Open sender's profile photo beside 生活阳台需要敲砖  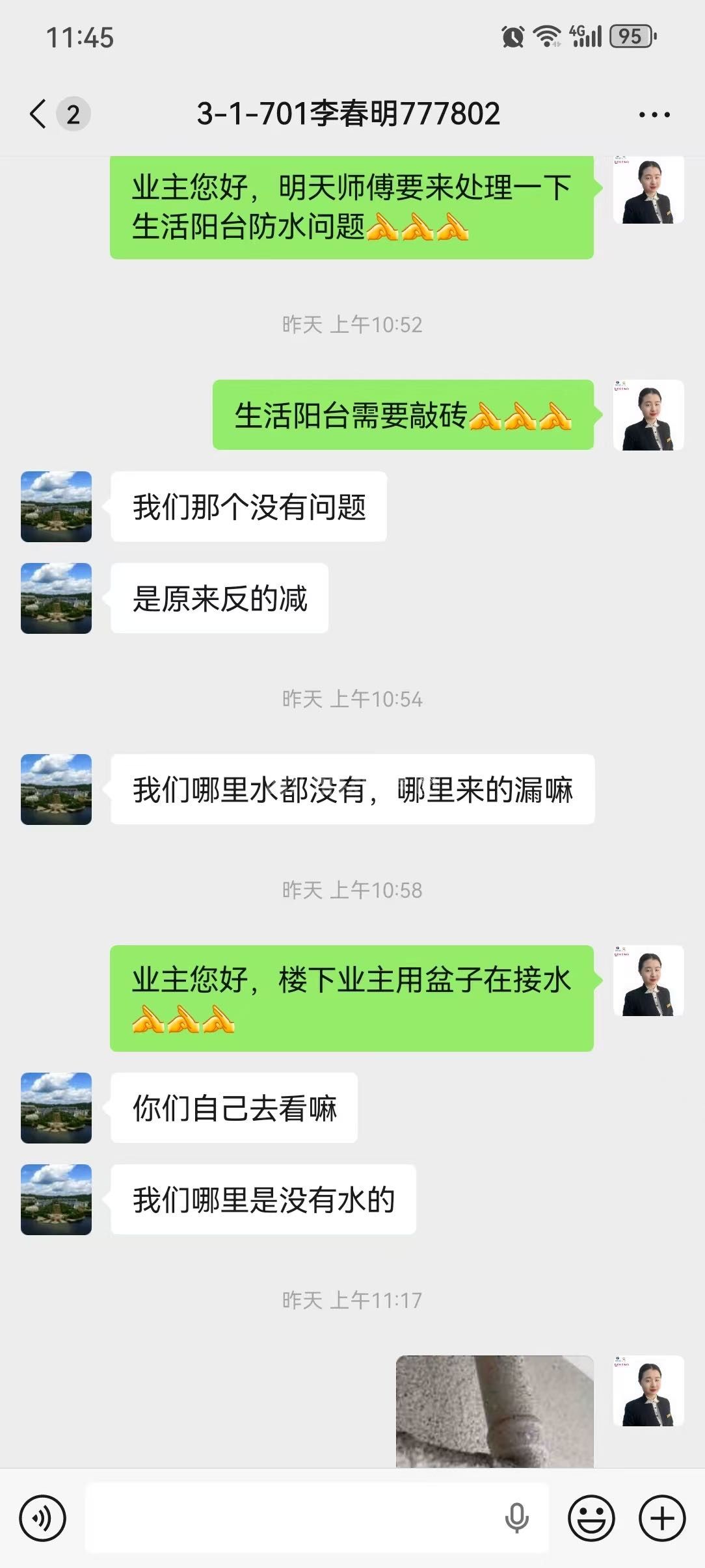(648, 415)
